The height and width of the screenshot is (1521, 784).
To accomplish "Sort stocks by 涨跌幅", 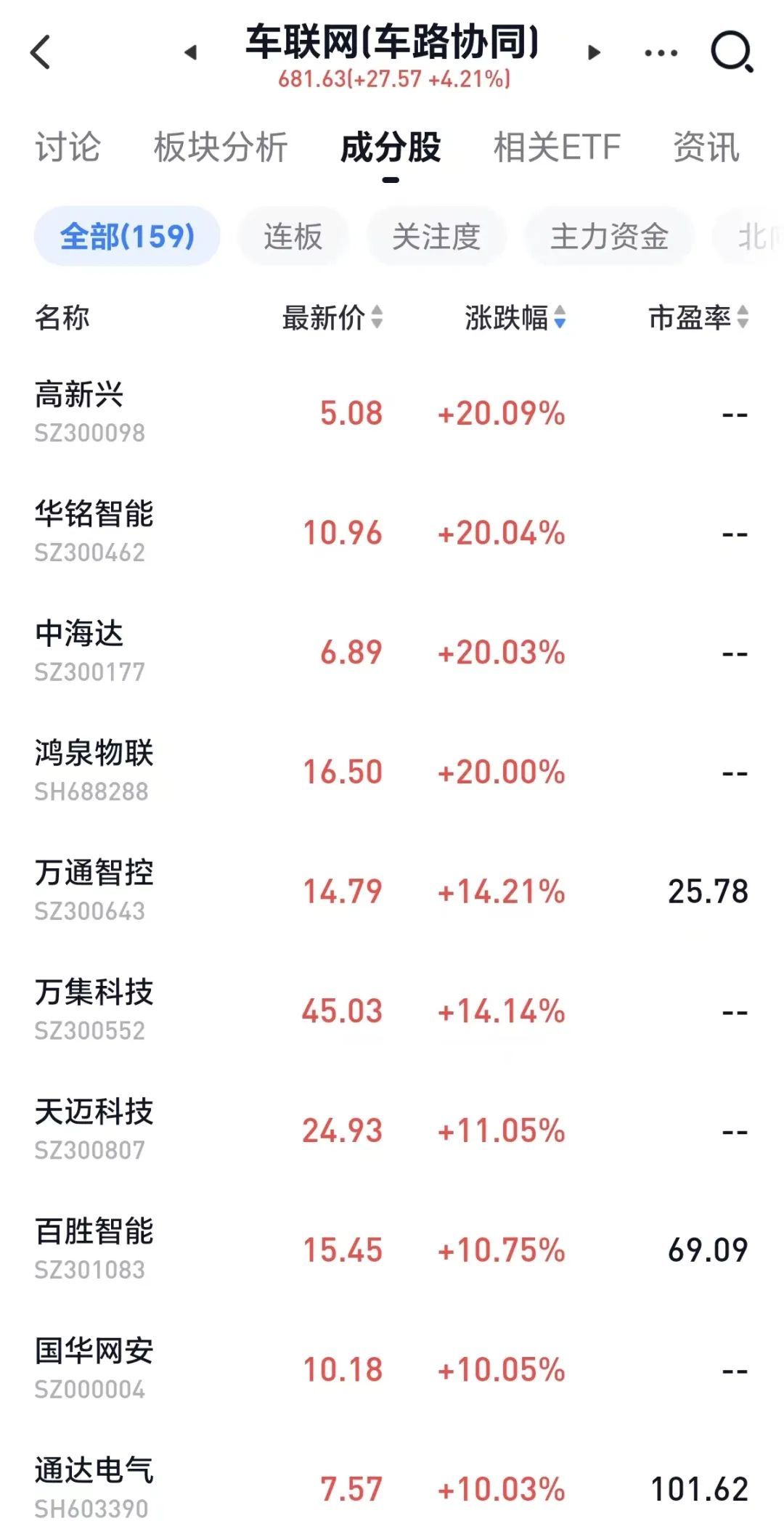I will (x=515, y=318).
